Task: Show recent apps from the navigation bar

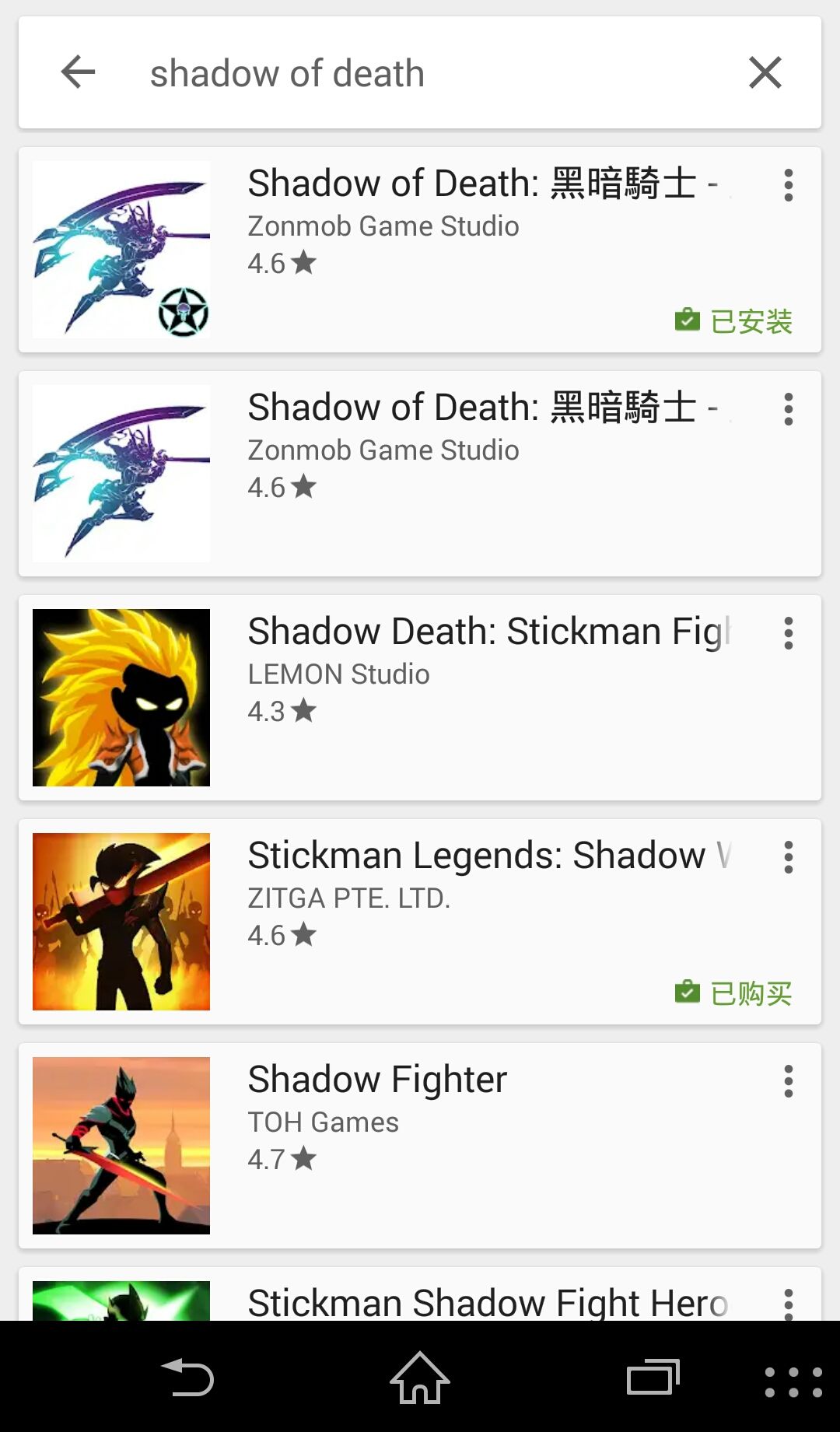Action: pyautogui.click(x=653, y=1378)
